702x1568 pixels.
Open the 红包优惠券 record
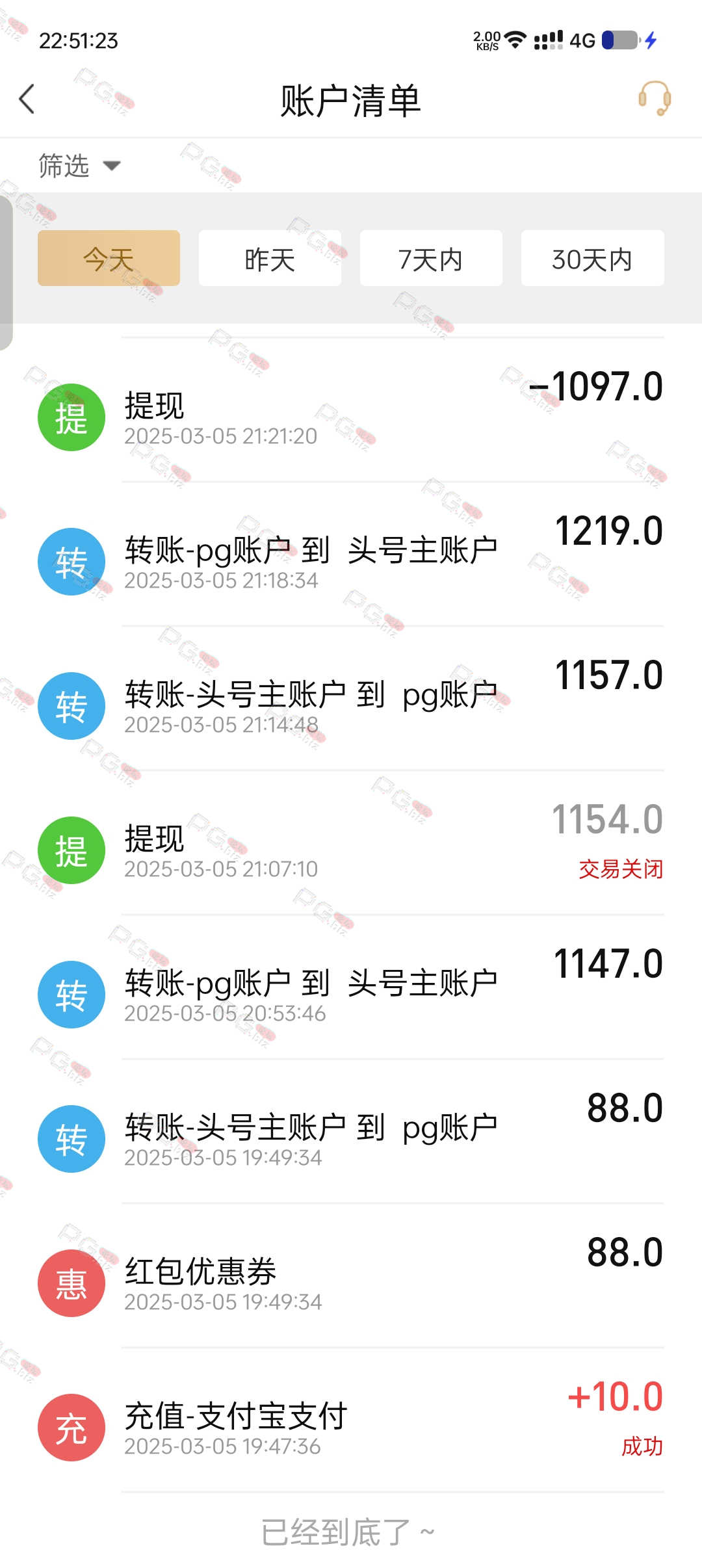tap(351, 1277)
